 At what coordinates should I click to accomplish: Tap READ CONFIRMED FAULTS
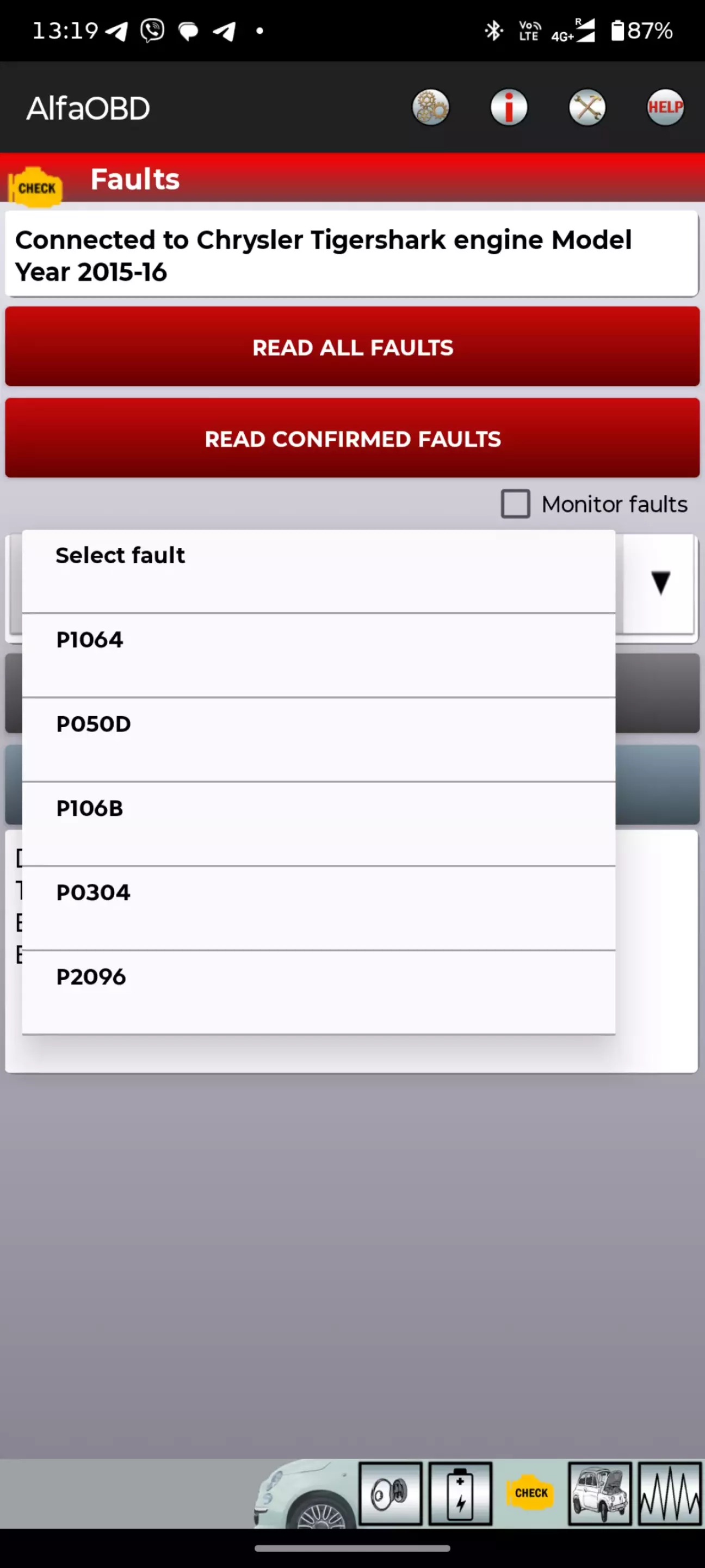tap(352, 438)
